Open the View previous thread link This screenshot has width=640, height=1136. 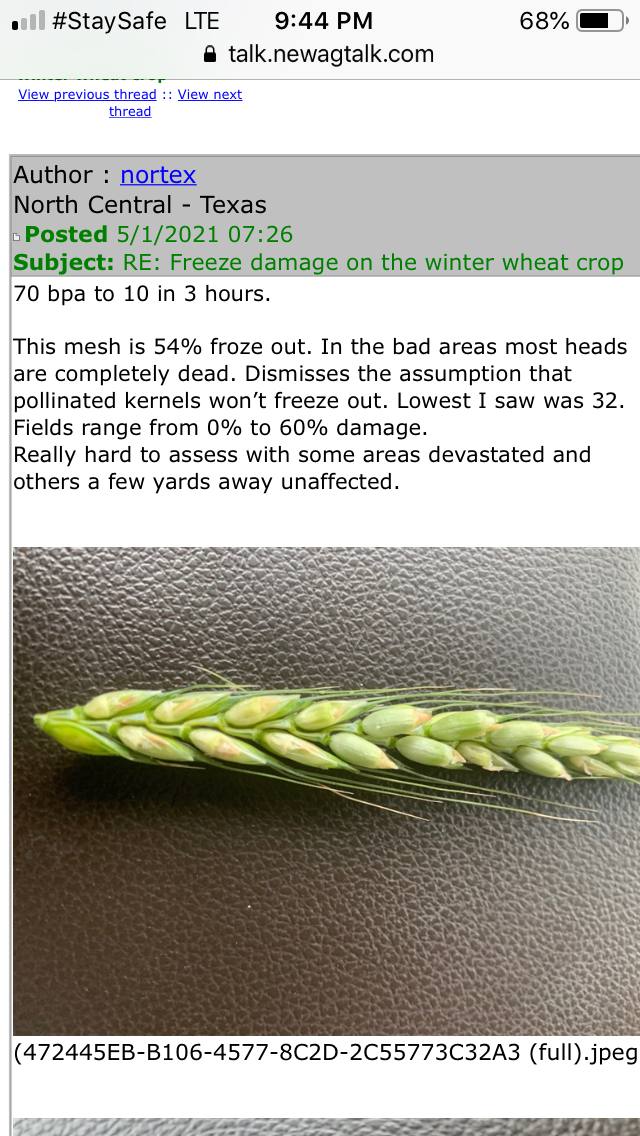(87, 94)
